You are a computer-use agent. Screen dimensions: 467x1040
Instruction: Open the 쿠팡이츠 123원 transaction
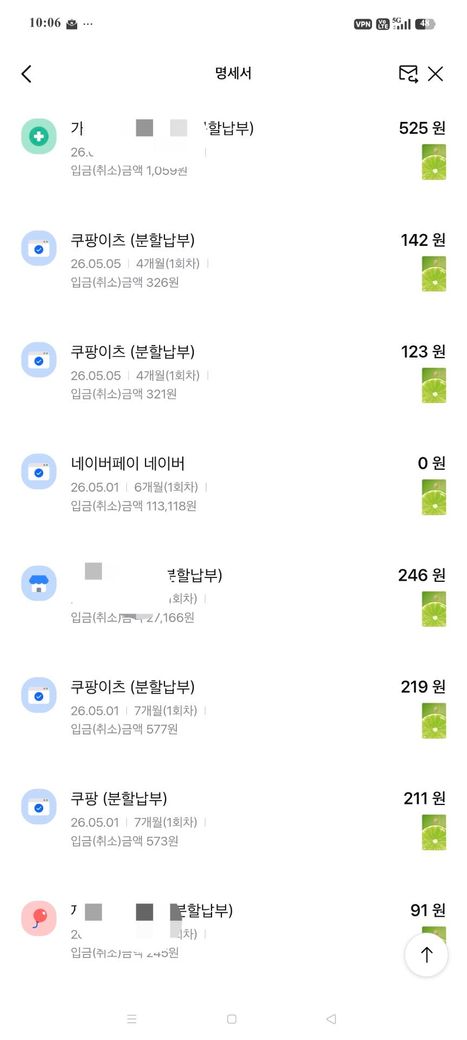click(234, 372)
